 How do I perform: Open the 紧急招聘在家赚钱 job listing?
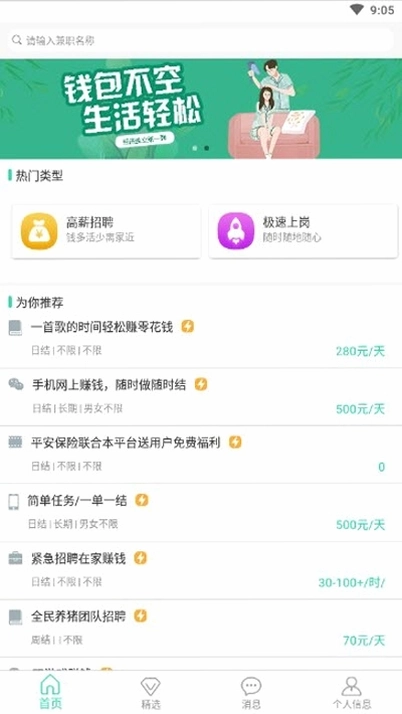pos(201,570)
